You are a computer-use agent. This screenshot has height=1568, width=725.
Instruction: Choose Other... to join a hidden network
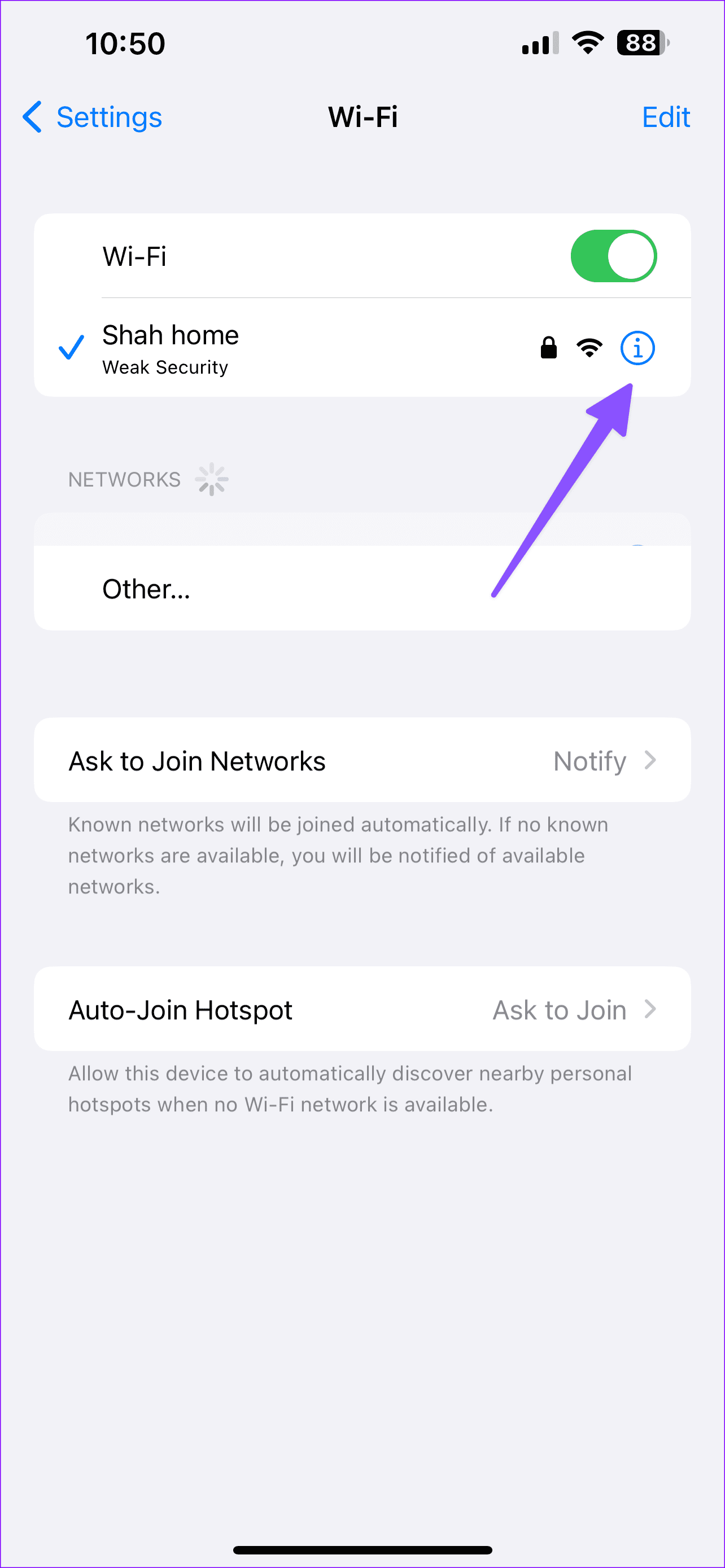pos(146,588)
